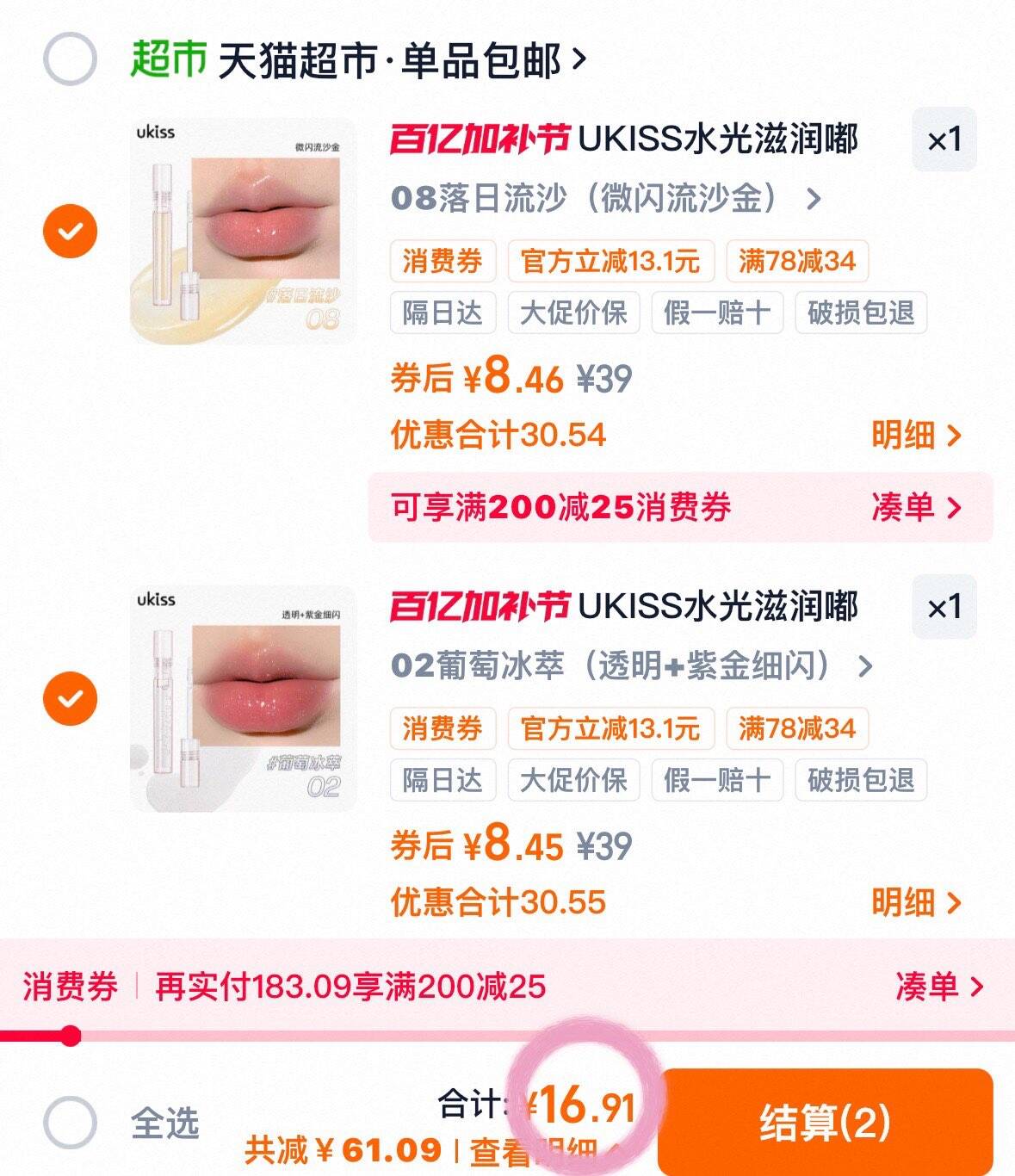Open the 02葡萄冰萃 product image
The width and height of the screenshot is (1015, 1176).
click(243, 698)
